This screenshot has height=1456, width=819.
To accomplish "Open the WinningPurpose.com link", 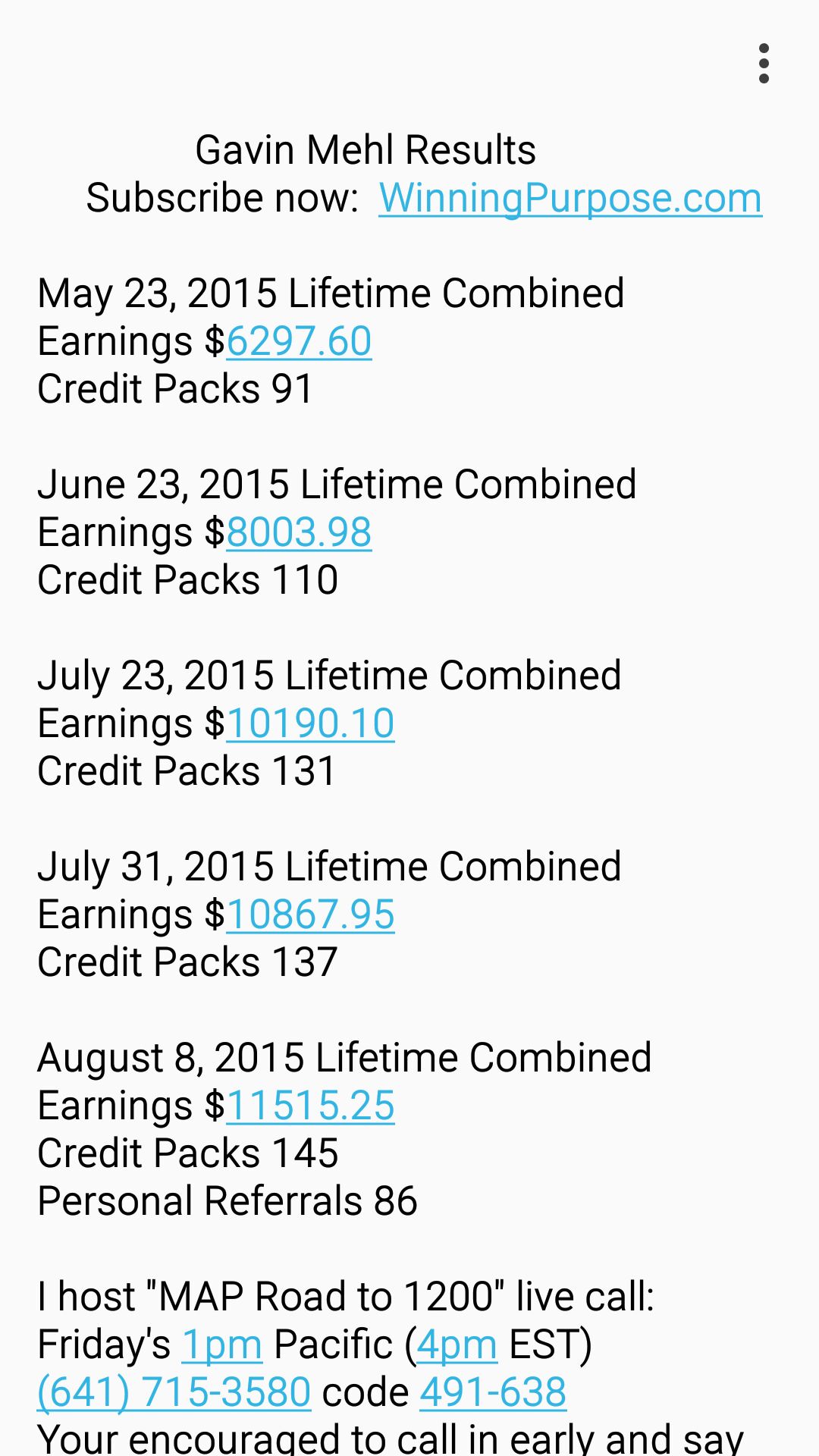I will 570,199.
